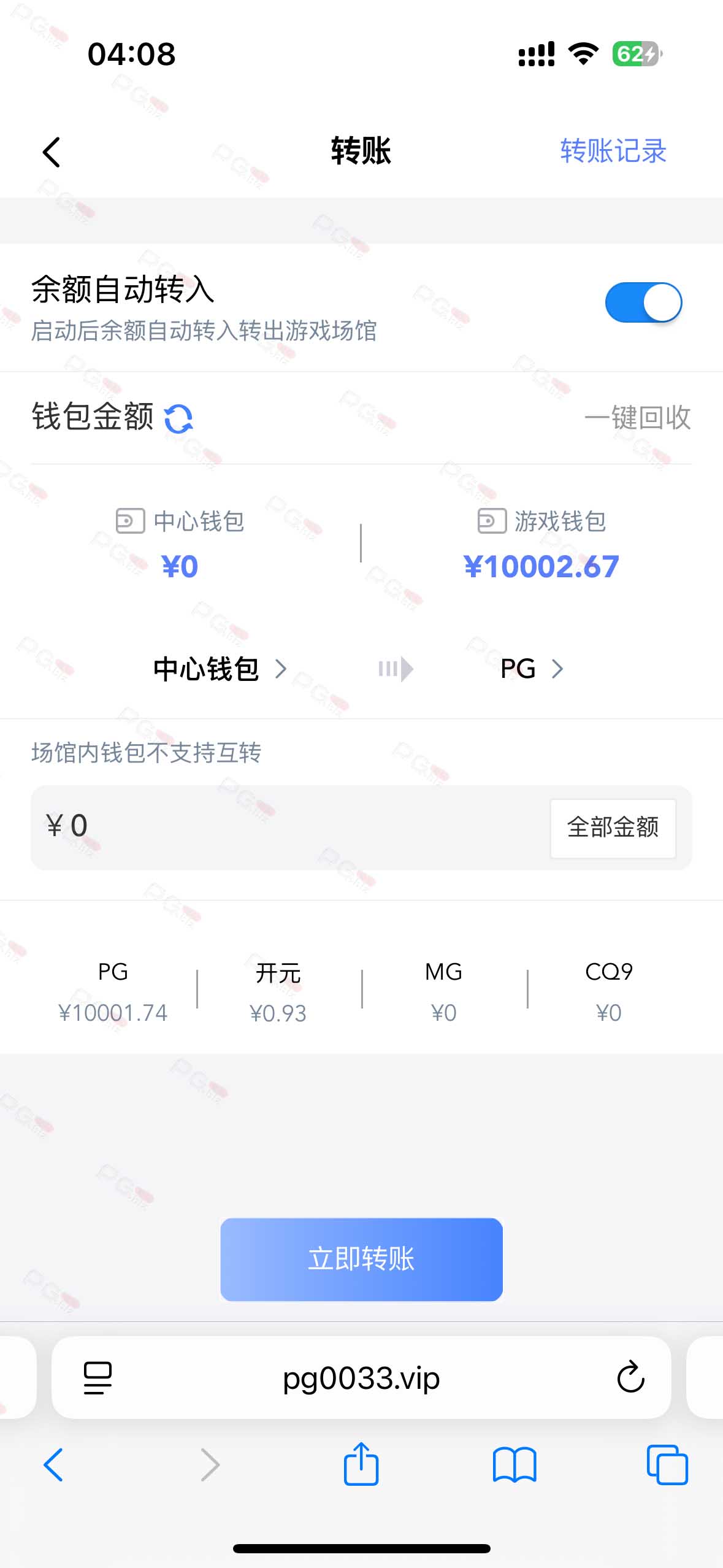Open the page menu beside pg0033.vip
The image size is (723, 1568).
click(x=98, y=1378)
